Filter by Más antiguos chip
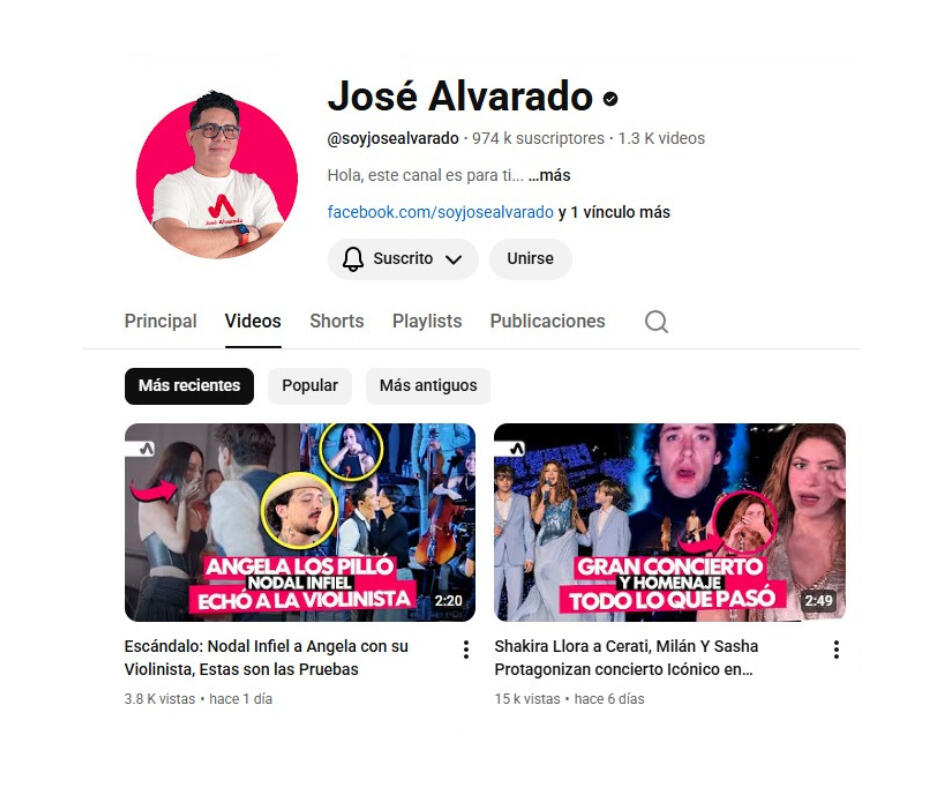The image size is (940, 788). [428, 385]
